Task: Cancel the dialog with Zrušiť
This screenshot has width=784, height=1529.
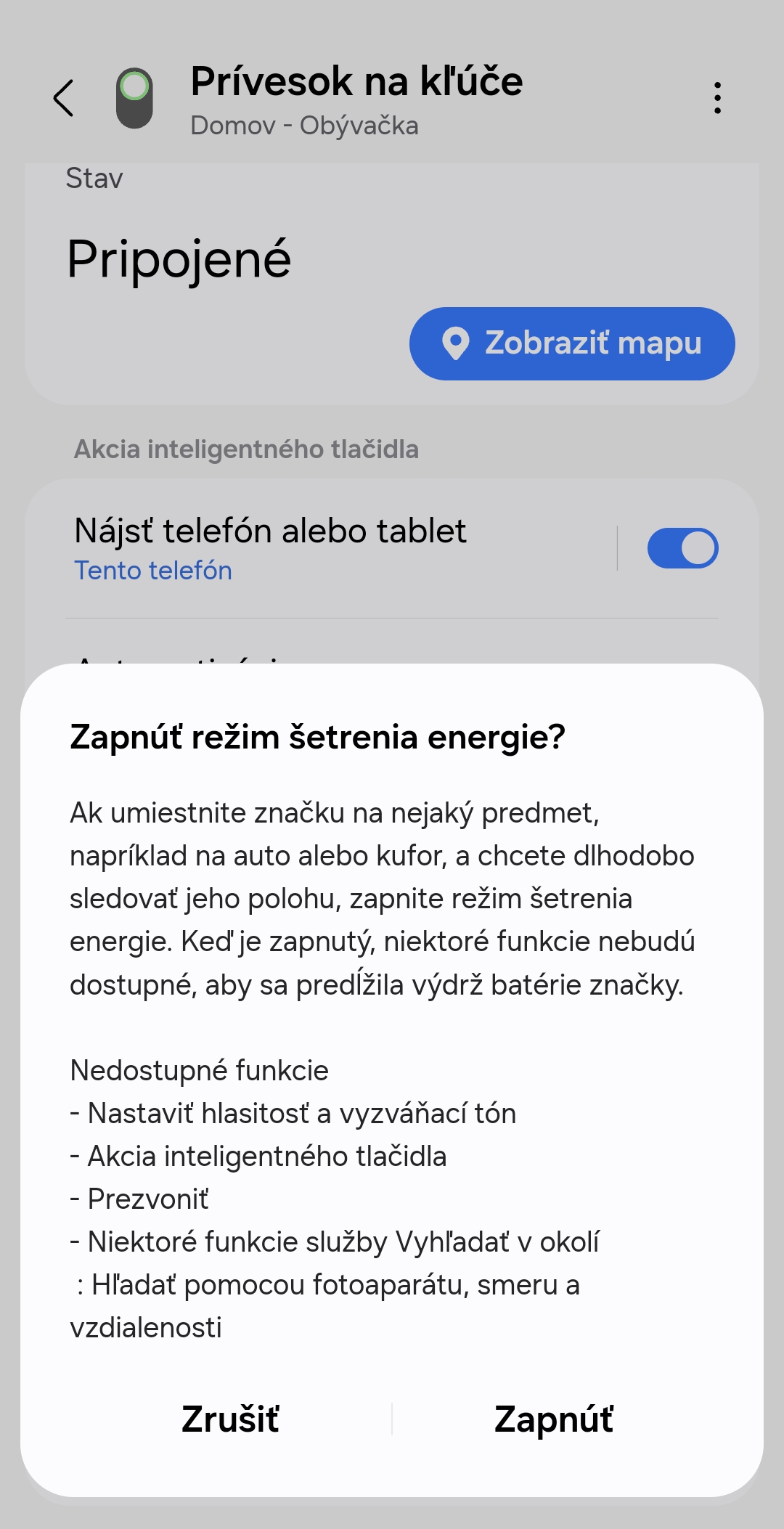Action: [230, 1419]
